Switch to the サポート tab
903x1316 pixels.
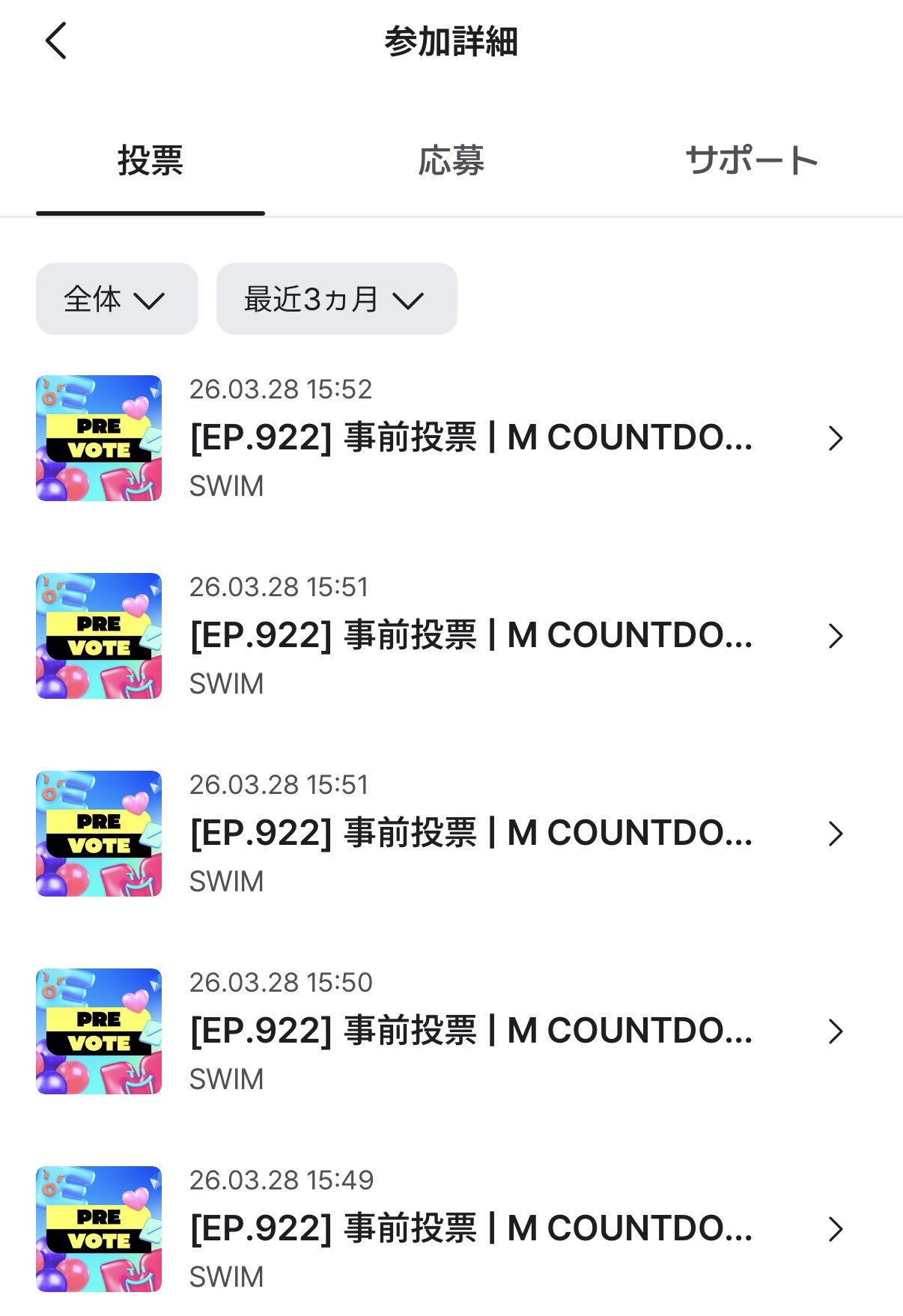[751, 161]
